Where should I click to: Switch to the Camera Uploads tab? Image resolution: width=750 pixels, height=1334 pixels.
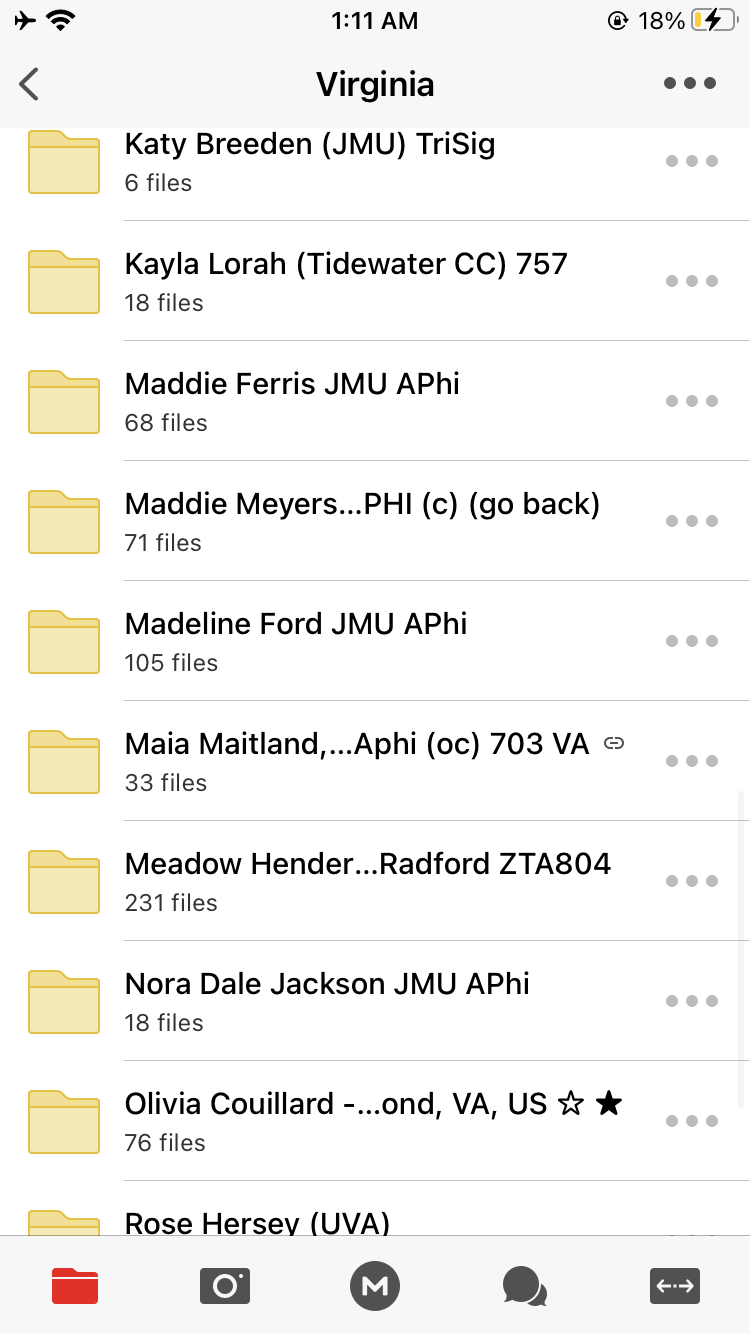[x=225, y=1286]
